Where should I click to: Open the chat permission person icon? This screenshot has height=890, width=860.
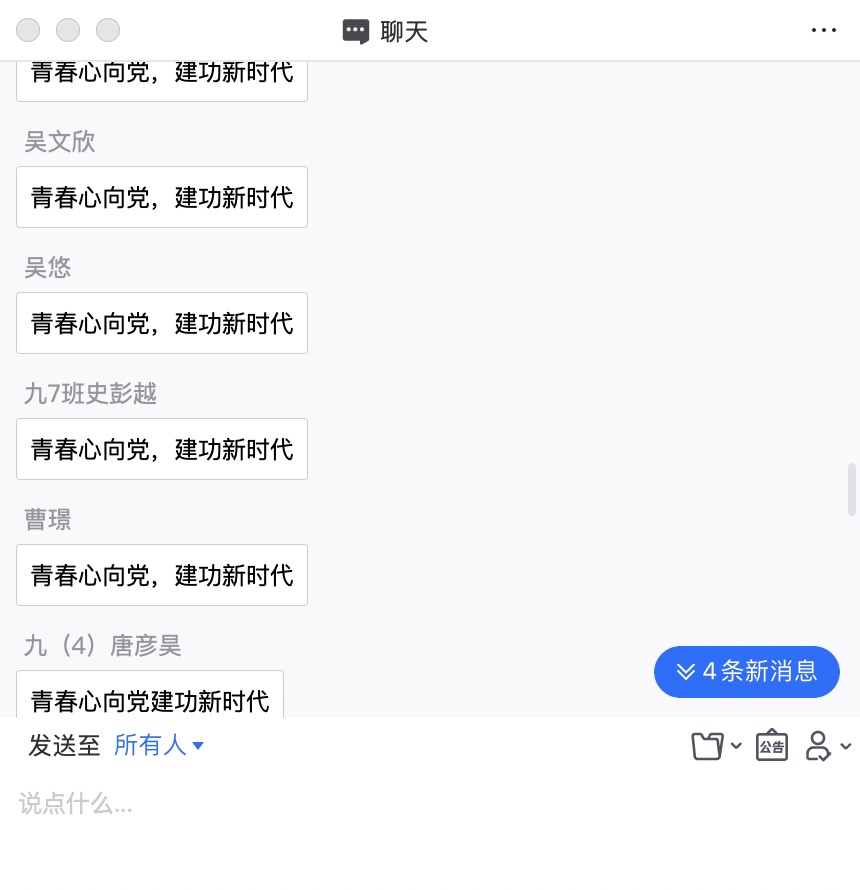click(x=827, y=746)
